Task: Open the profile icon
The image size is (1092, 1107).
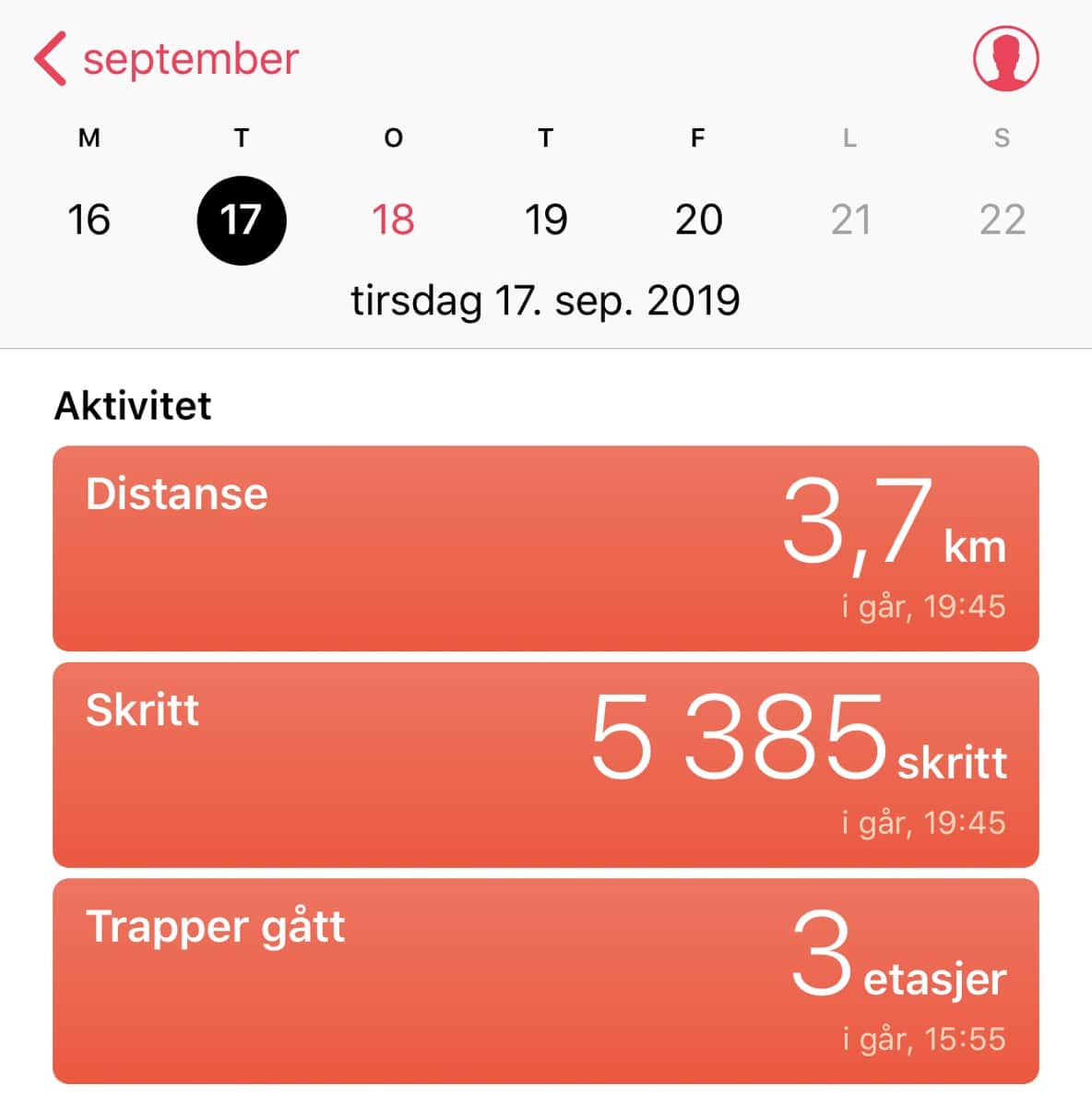Action: pyautogui.click(x=1005, y=58)
